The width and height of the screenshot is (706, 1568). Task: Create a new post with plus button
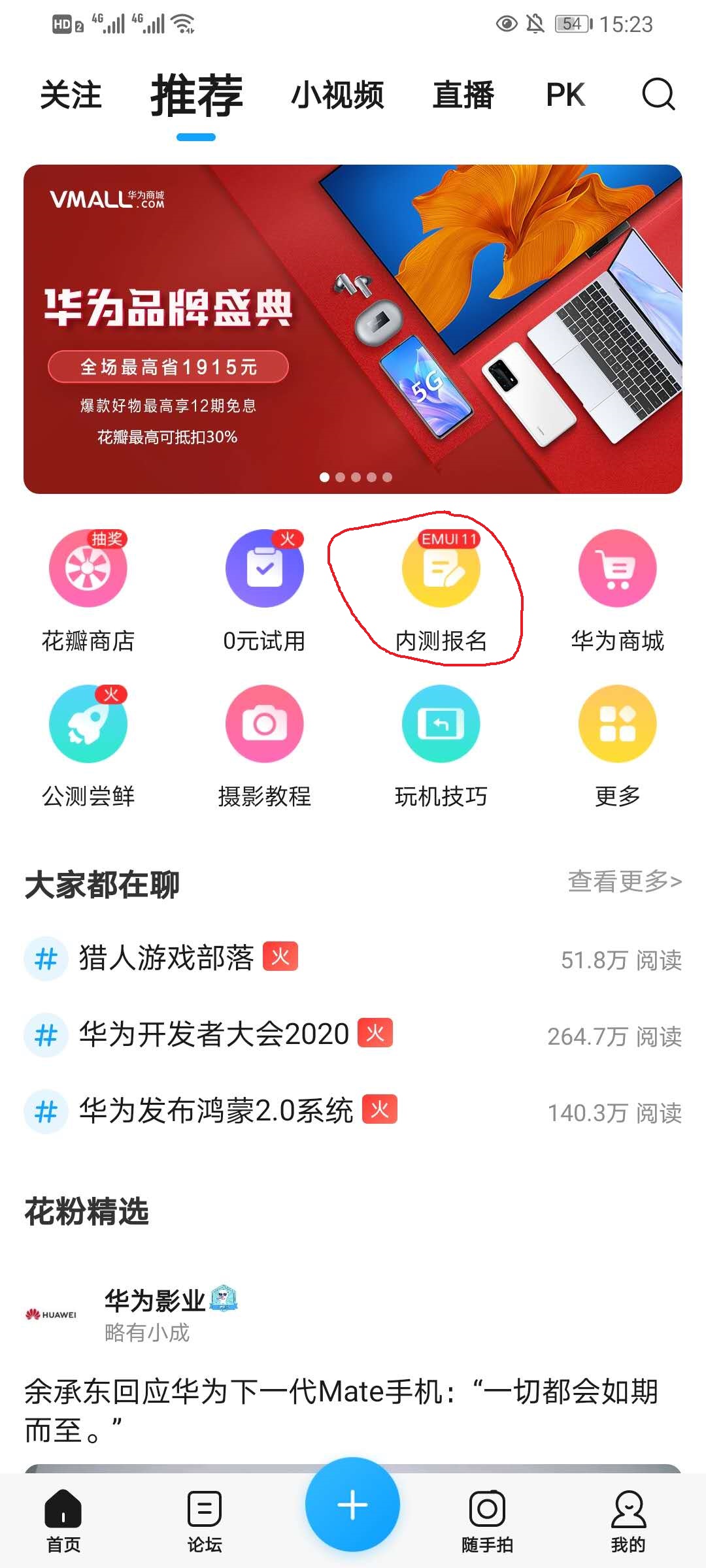point(352,1505)
